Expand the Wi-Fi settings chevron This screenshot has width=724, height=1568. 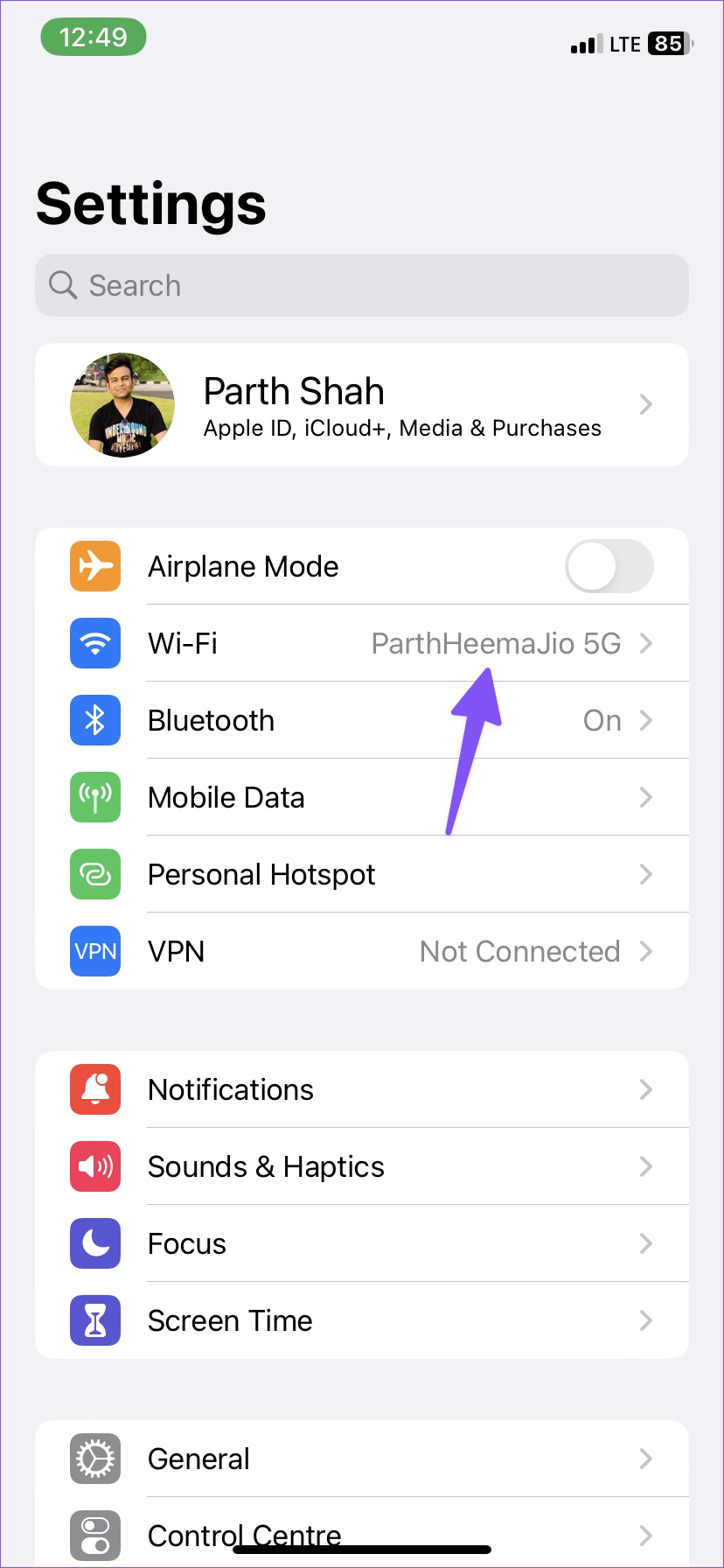coord(646,643)
